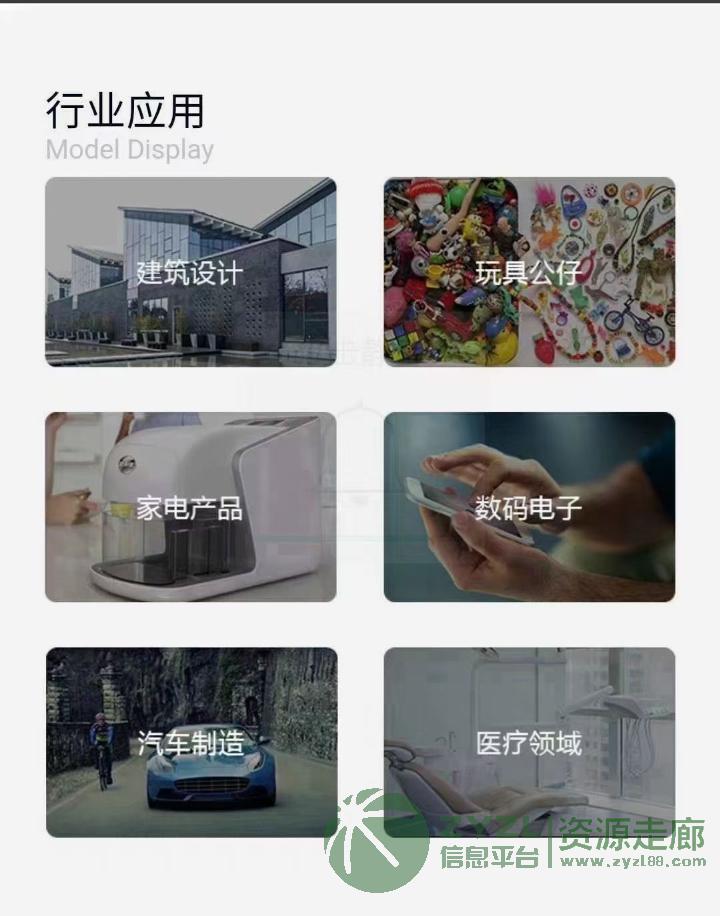View the 数码电子 category
This screenshot has width=720, height=916.
(x=529, y=507)
